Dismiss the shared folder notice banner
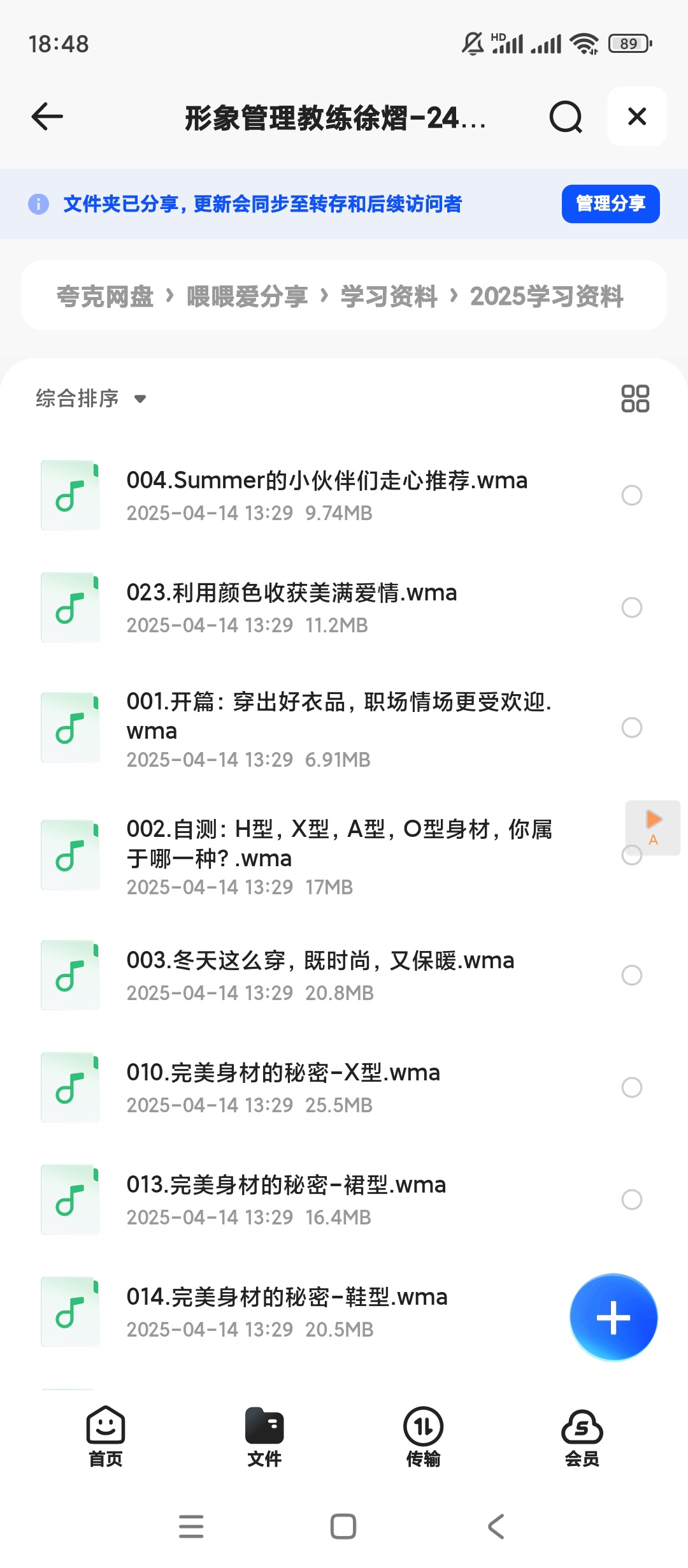The height and width of the screenshot is (1568, 688). tap(635, 117)
